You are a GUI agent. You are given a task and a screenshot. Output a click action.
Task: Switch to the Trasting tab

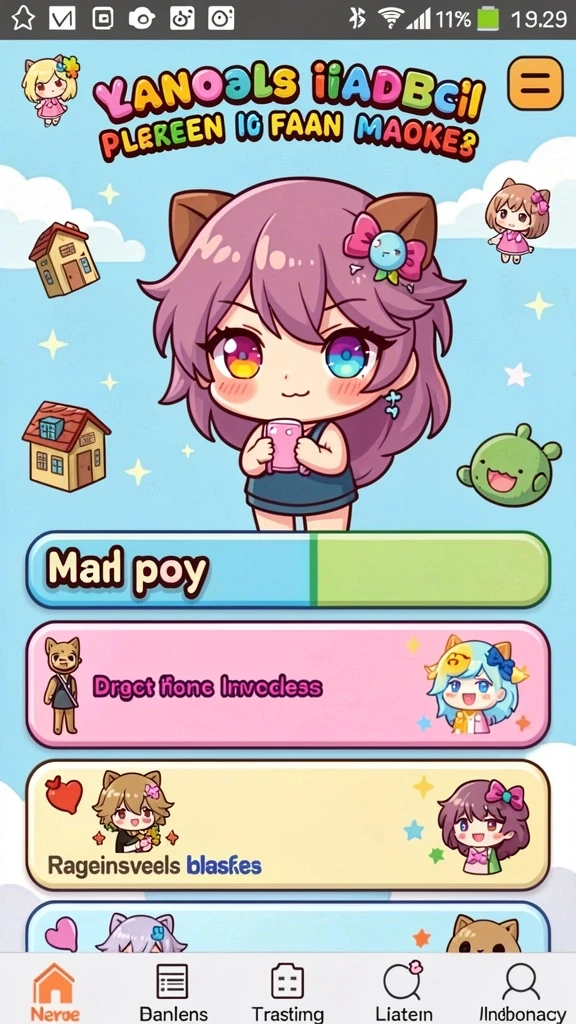(x=287, y=991)
